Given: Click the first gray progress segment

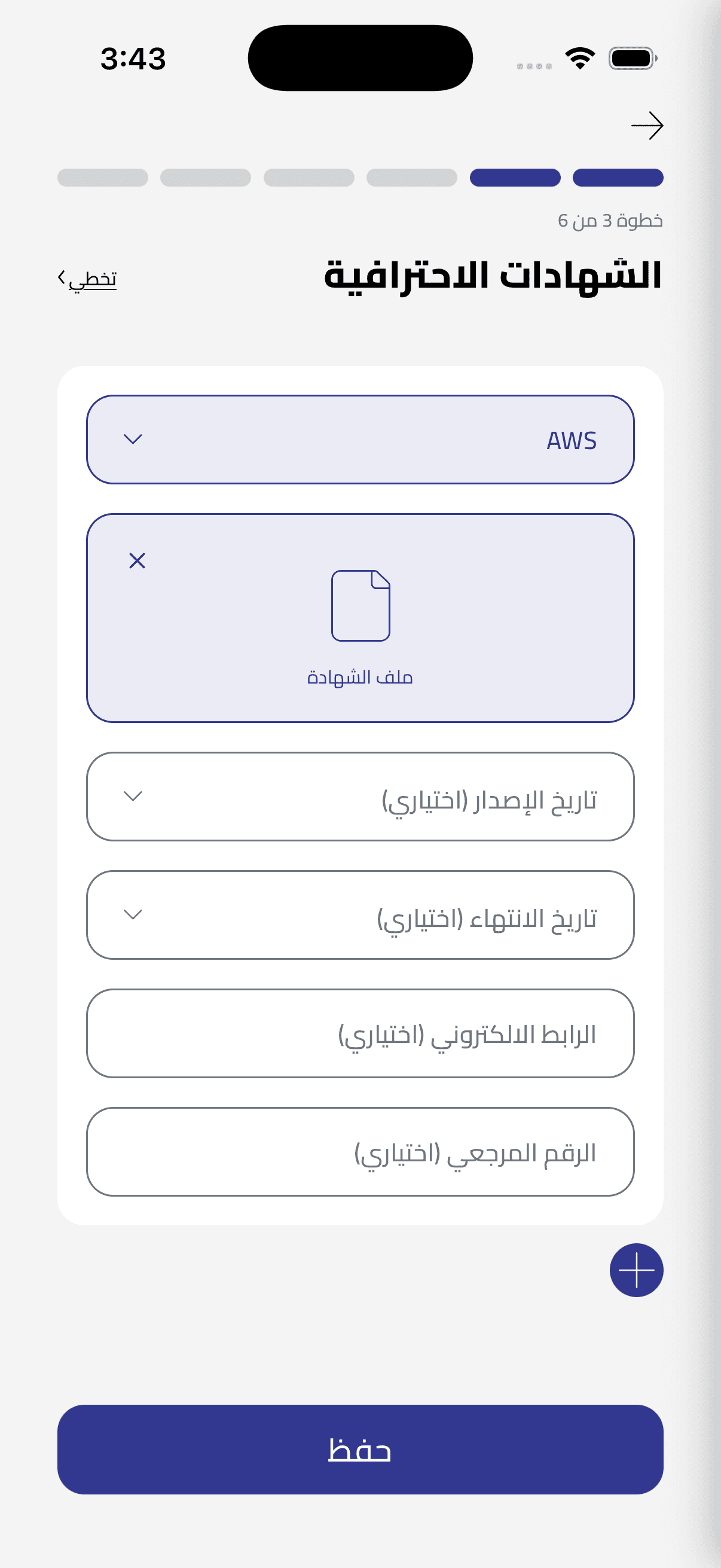Looking at the screenshot, I should tap(102, 177).
